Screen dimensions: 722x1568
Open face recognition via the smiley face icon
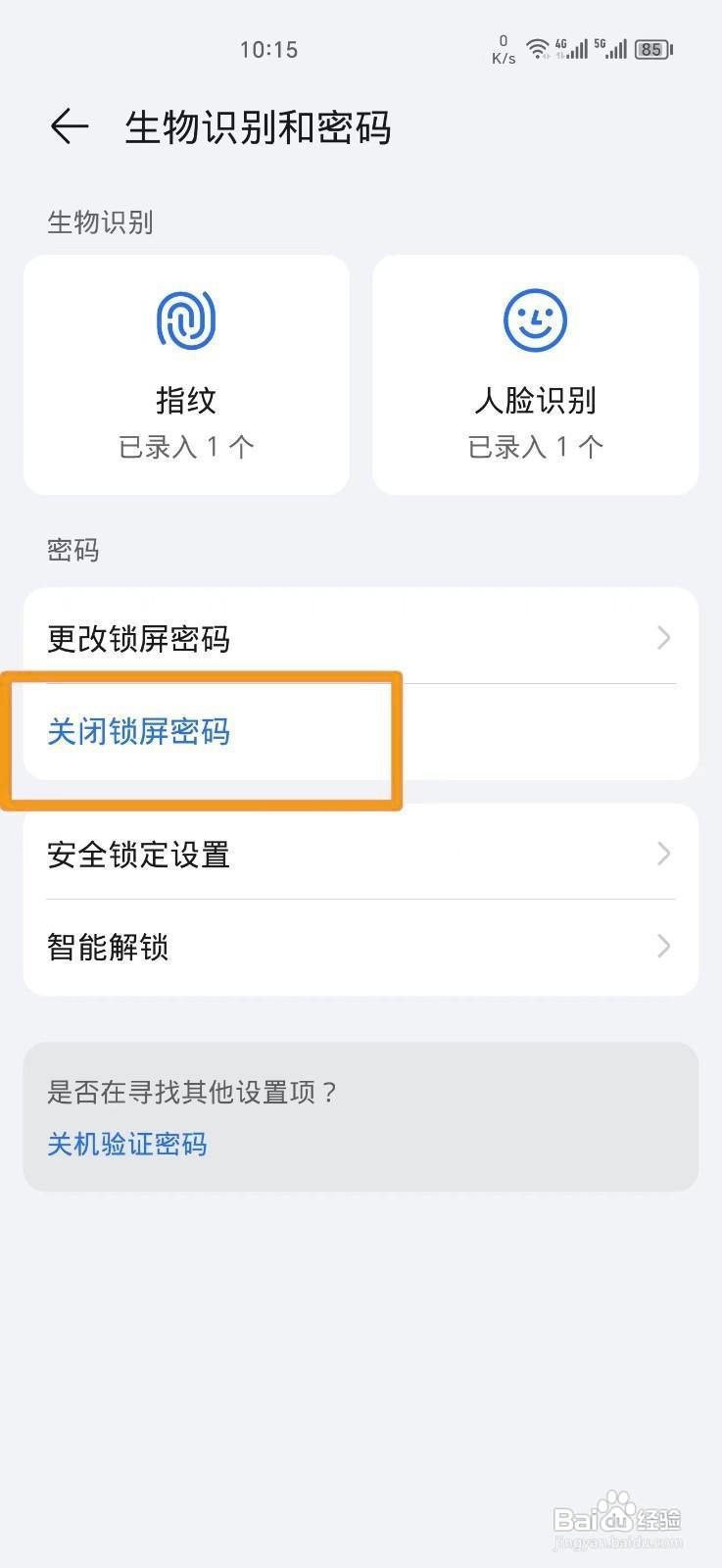tap(535, 319)
